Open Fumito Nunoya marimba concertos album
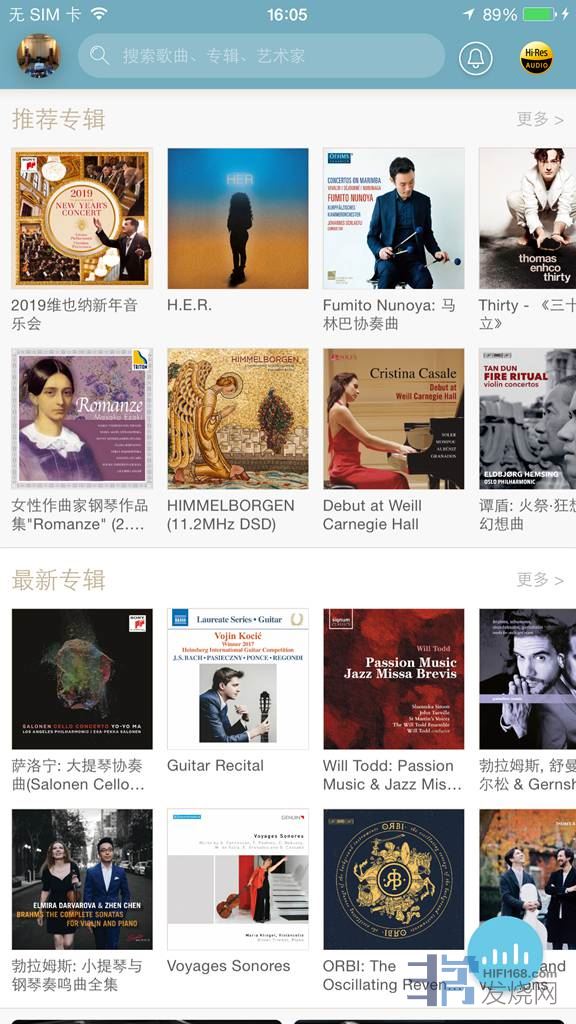 tap(394, 219)
